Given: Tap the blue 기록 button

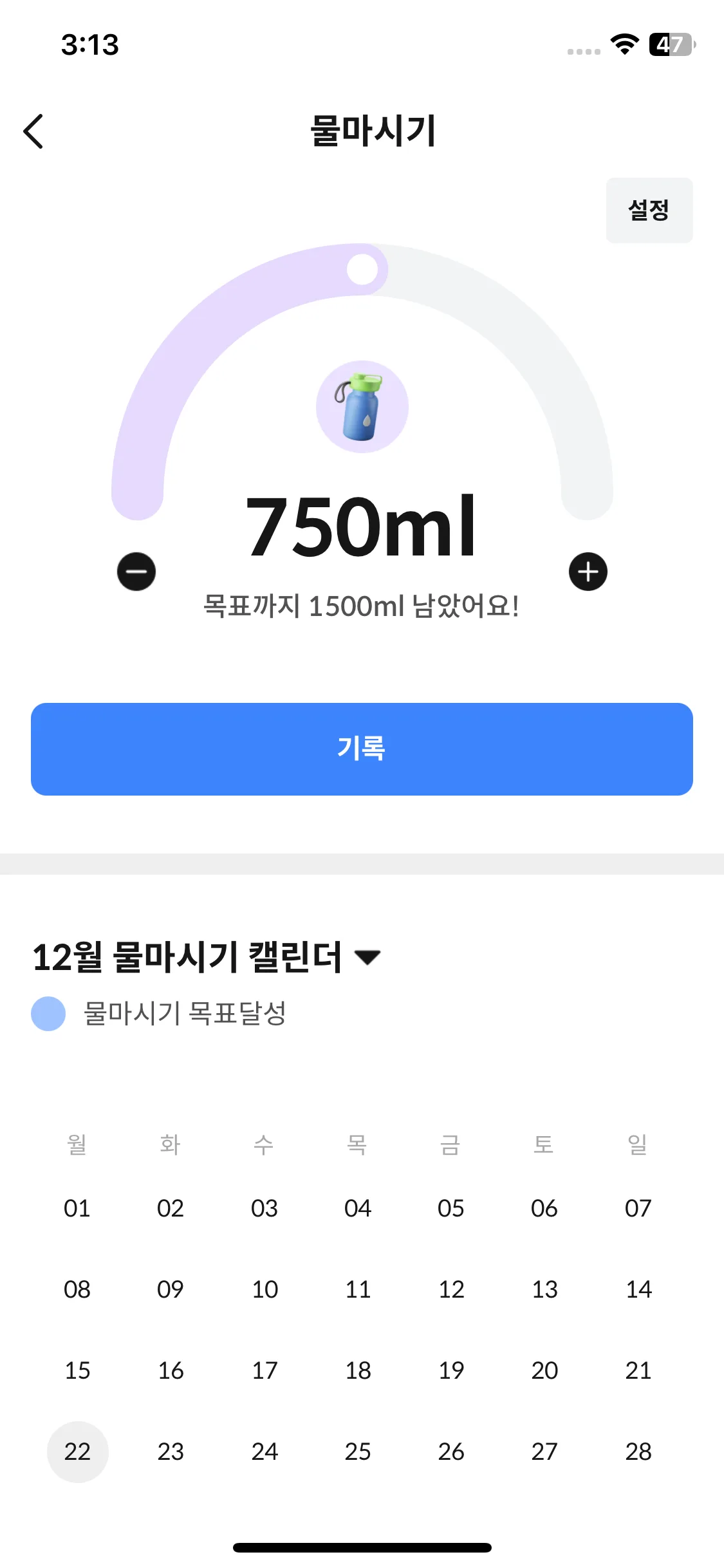Looking at the screenshot, I should click(x=362, y=749).
